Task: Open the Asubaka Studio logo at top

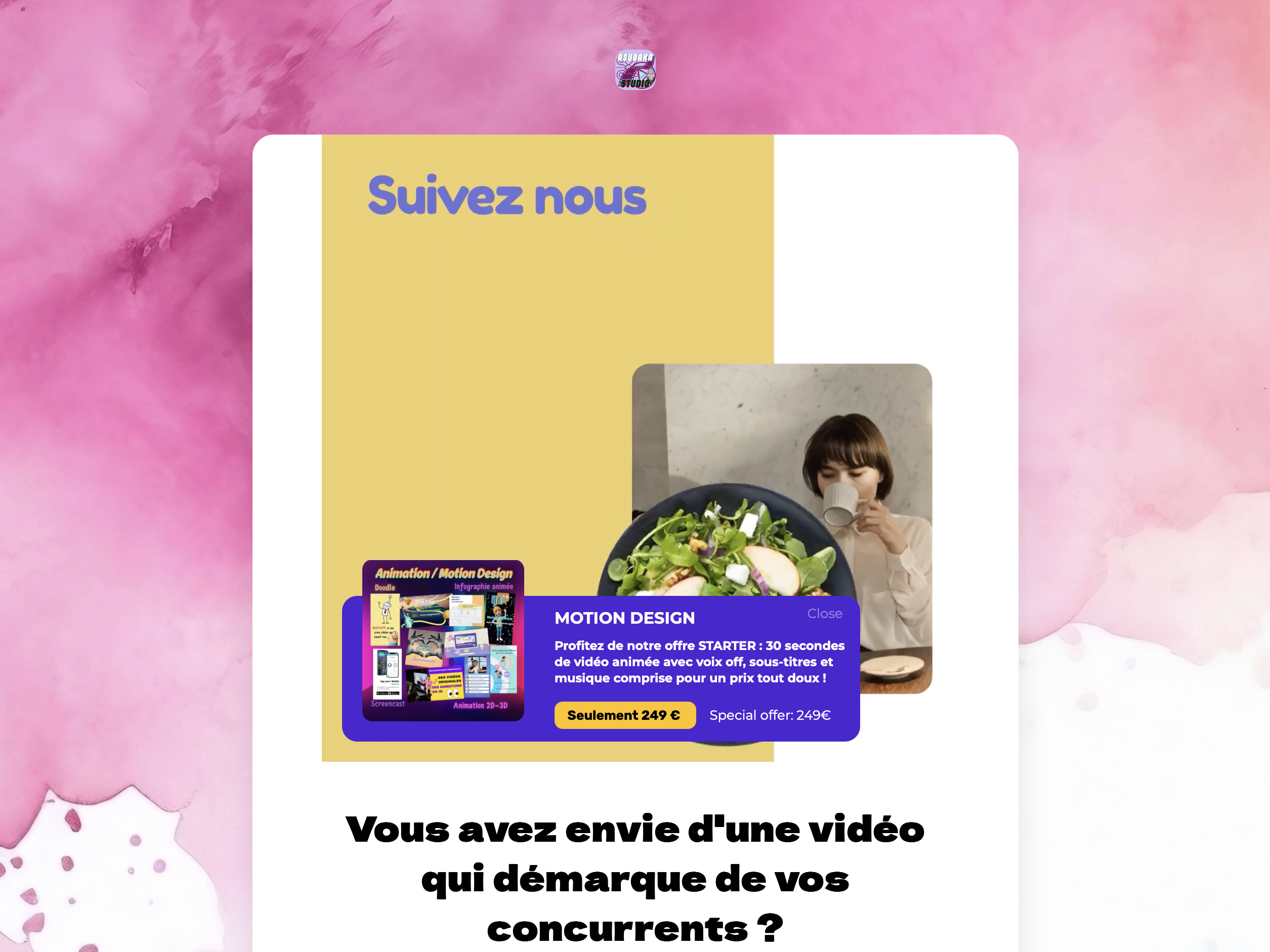Action: pos(635,70)
